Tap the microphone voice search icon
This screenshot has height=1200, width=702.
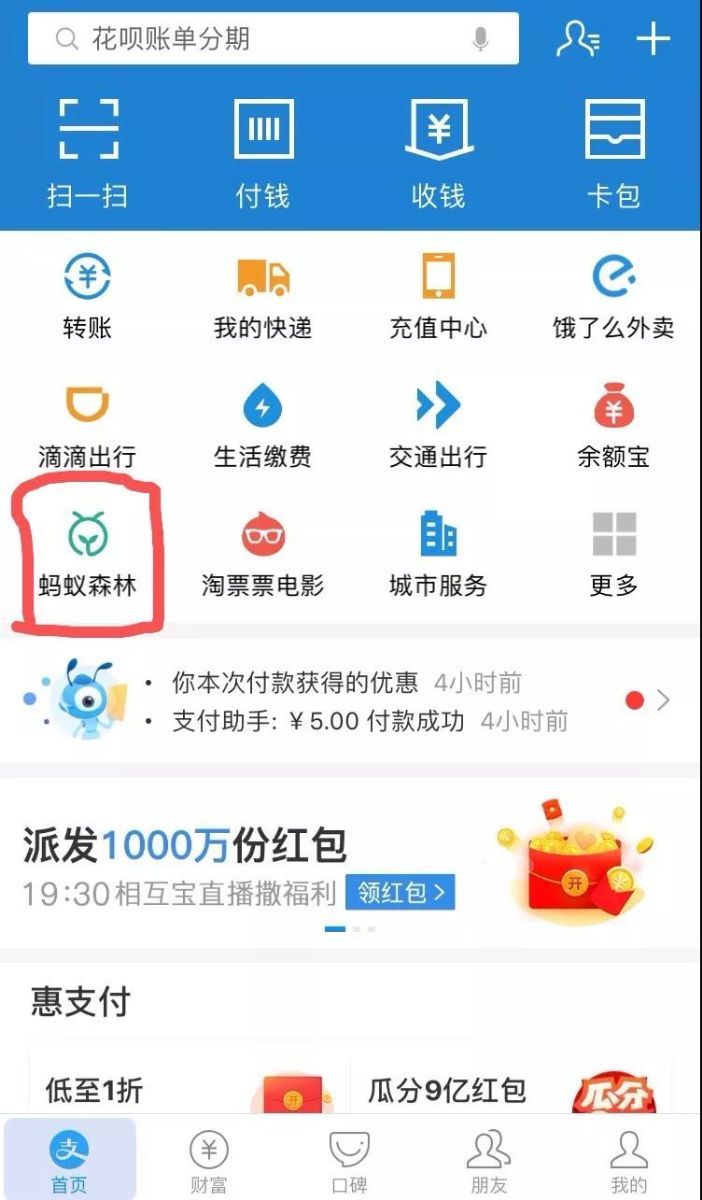point(481,40)
